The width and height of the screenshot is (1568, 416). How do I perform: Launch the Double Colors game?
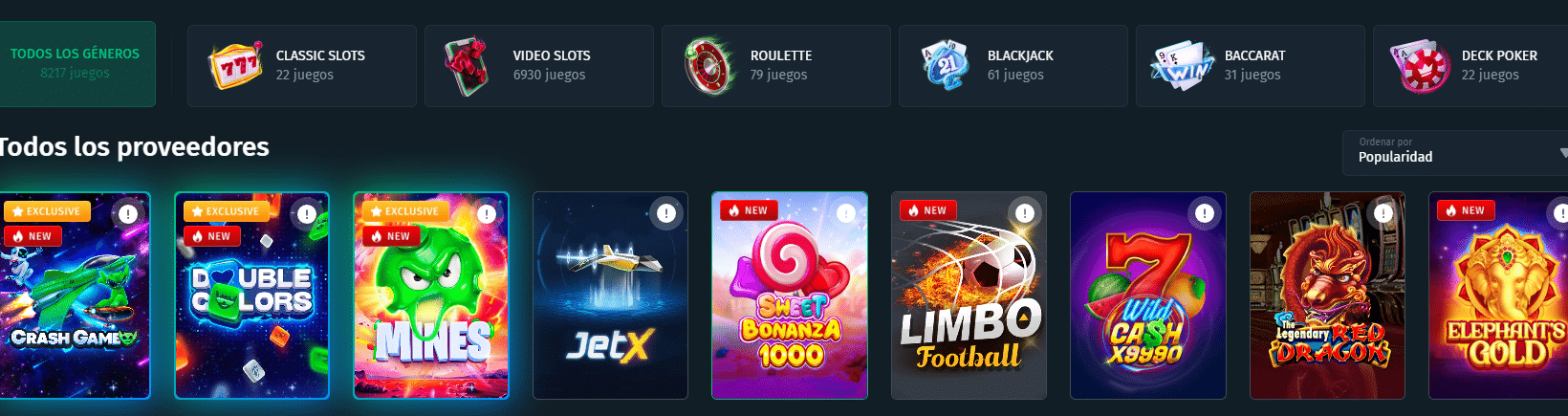coord(252,306)
